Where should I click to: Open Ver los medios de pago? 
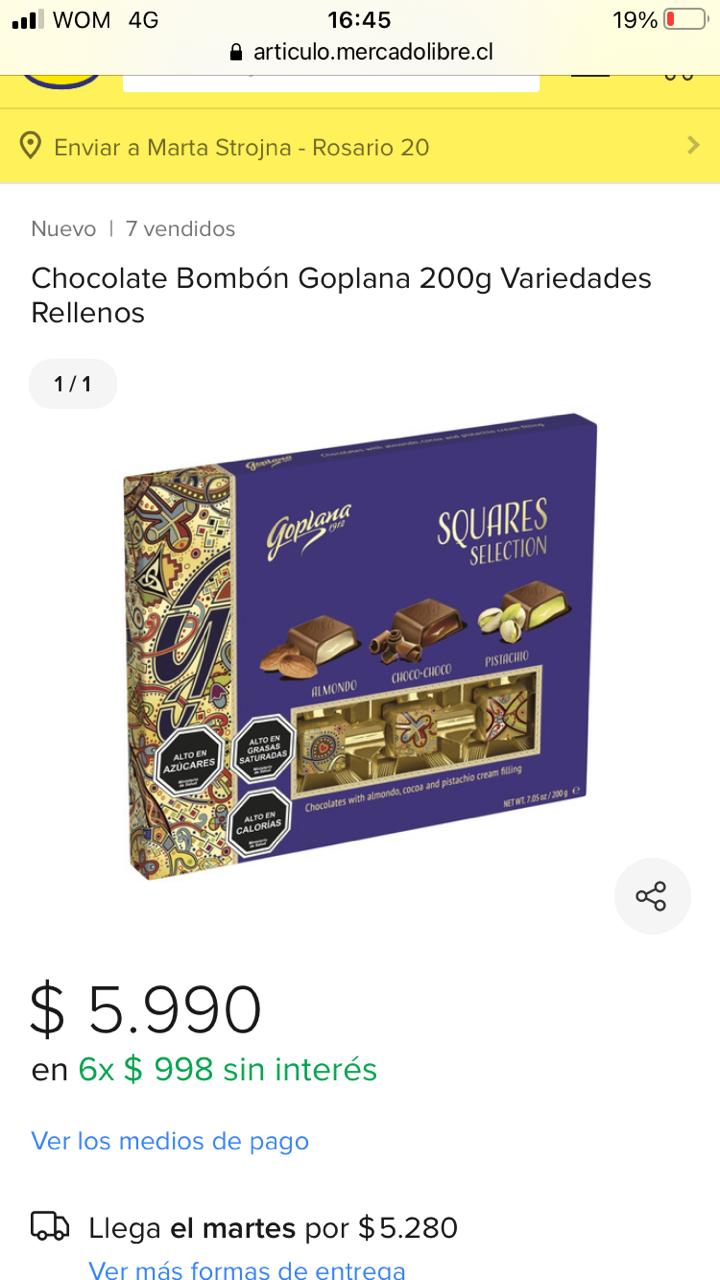170,1141
